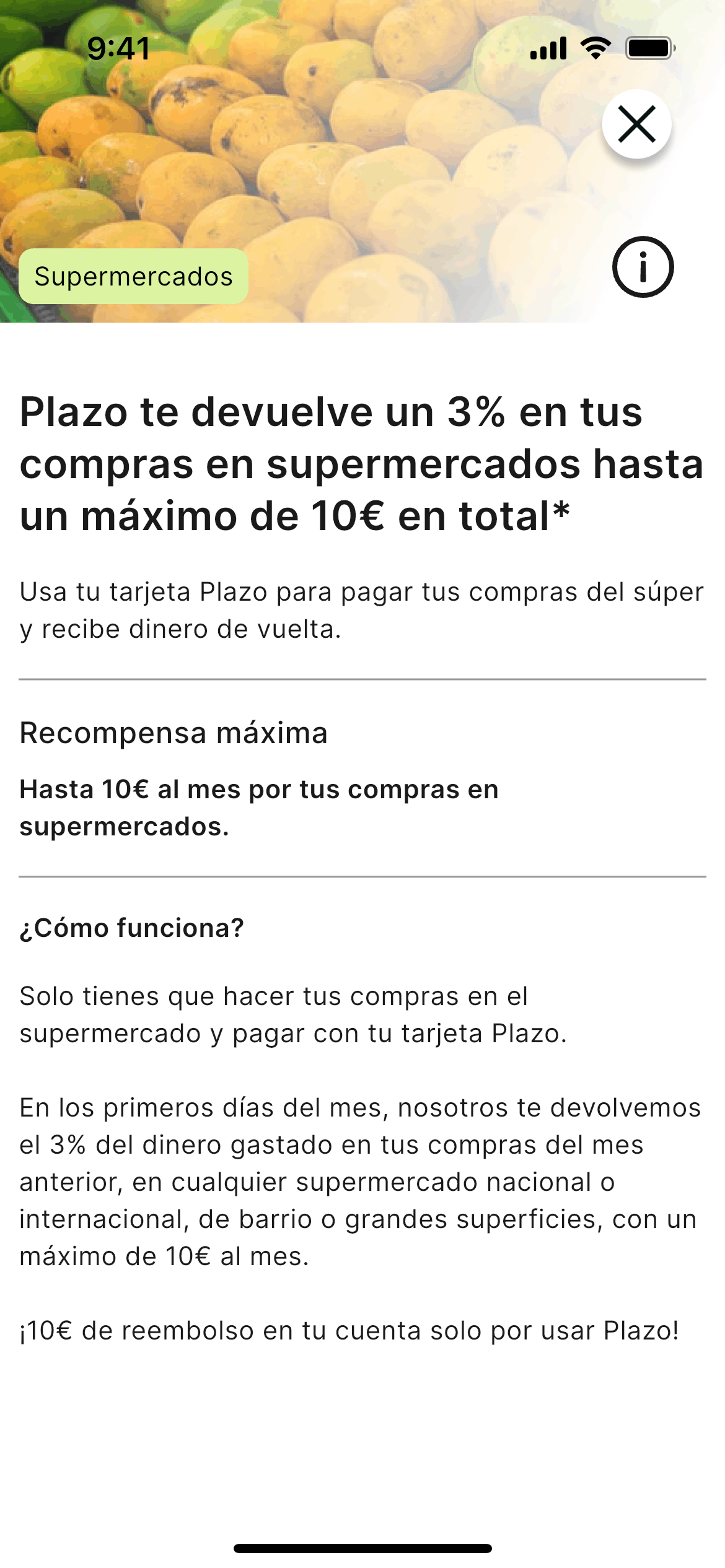
Task: Close the supermarket cashback offer screen
Action: point(636,124)
